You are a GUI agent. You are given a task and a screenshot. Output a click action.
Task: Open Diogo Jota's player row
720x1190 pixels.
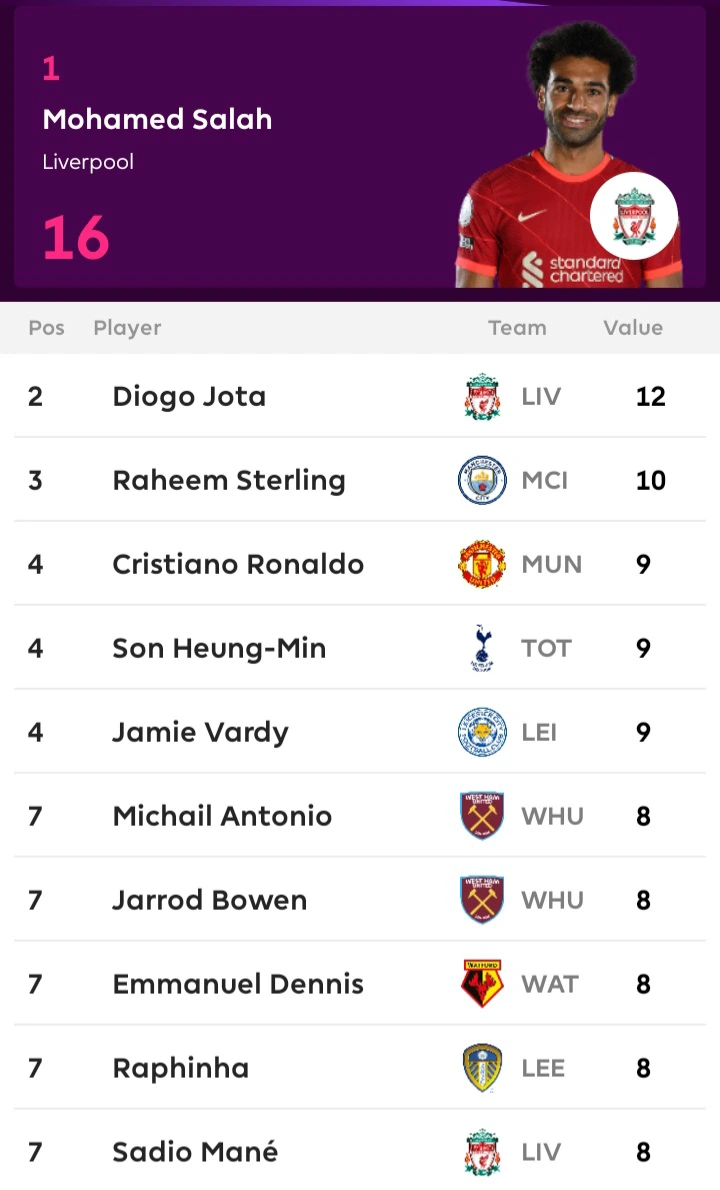360,395
